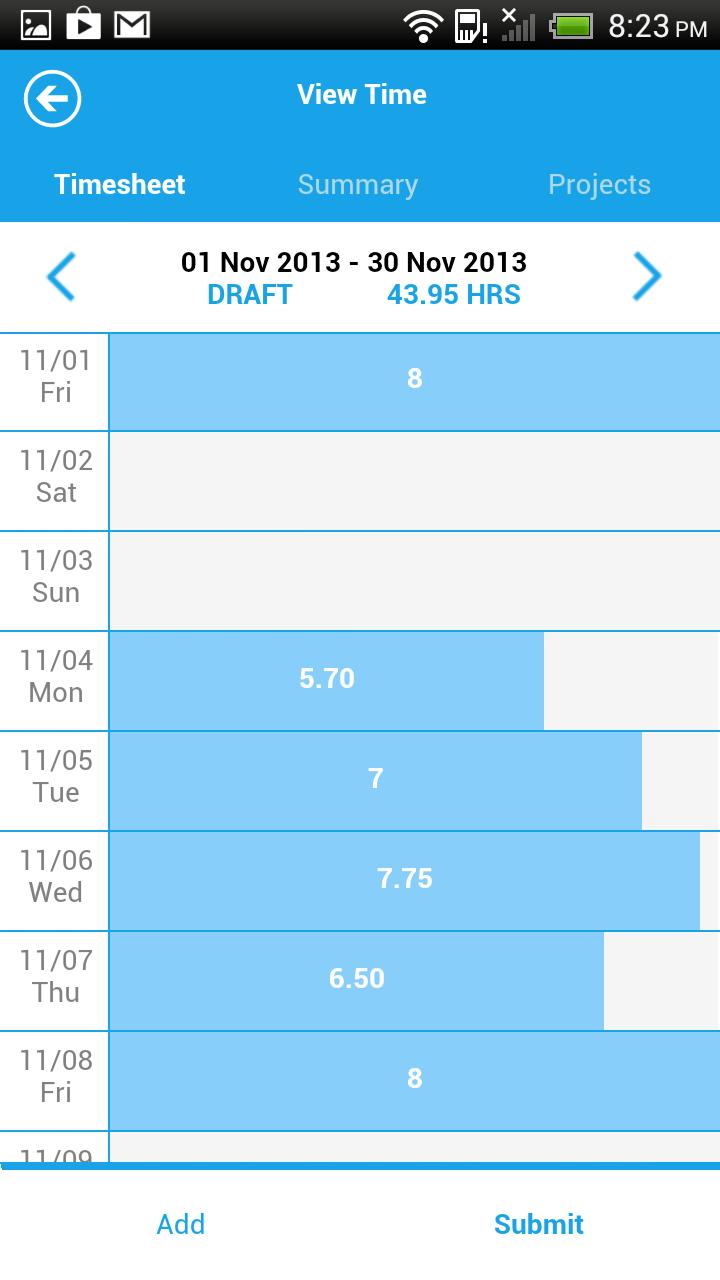720x1280 pixels.
Task: Open the 11/01 Fri time entry
Action: coord(414,380)
